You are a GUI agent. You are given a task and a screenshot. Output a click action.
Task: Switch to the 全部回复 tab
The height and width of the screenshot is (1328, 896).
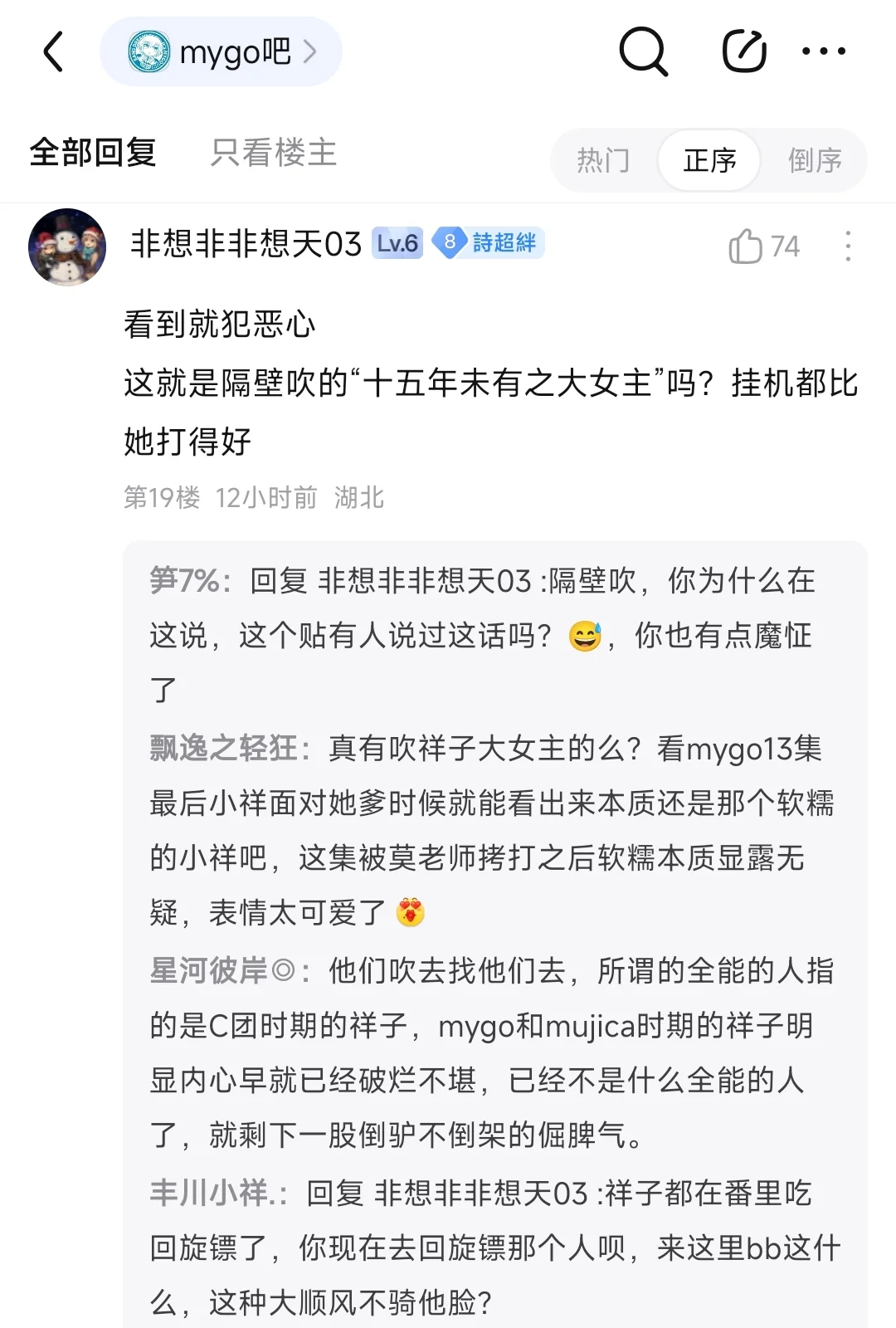pyautogui.click(x=93, y=153)
